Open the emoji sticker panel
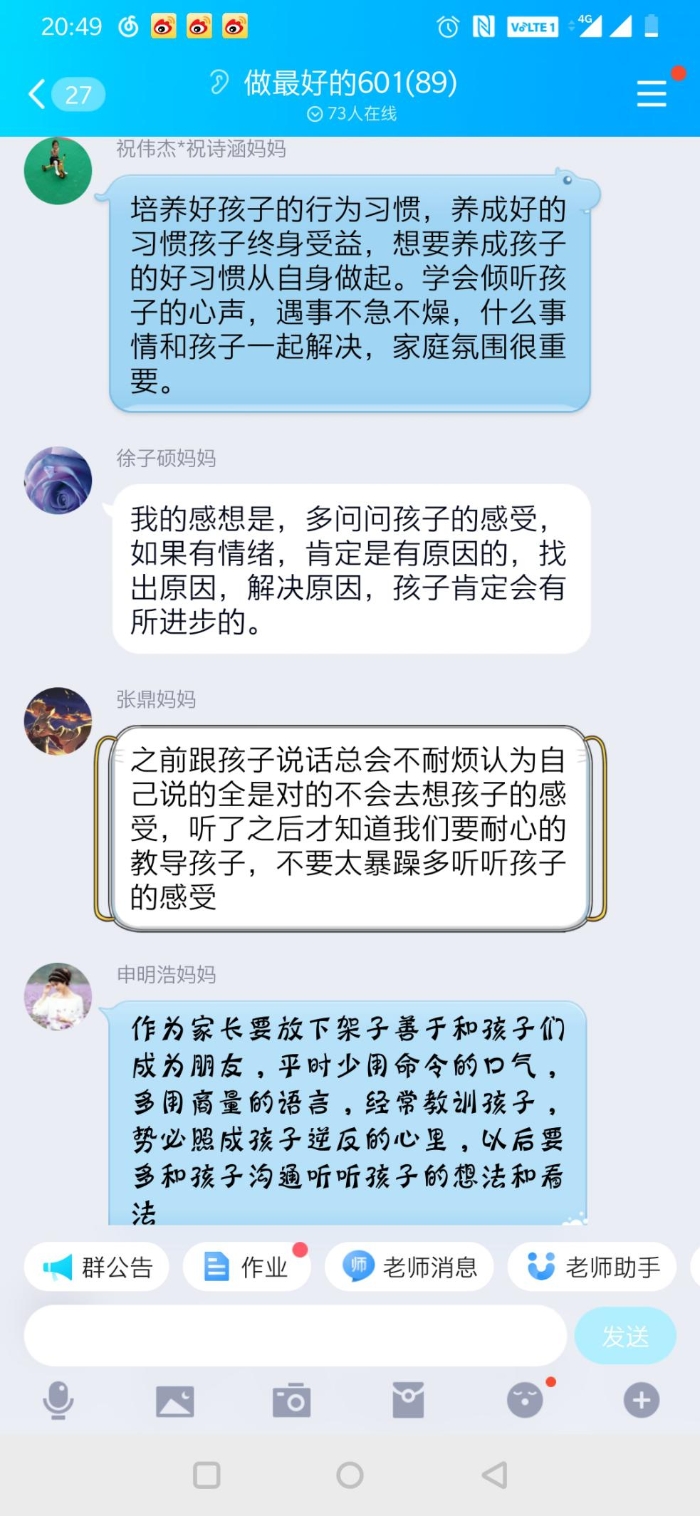 pos(525,1401)
